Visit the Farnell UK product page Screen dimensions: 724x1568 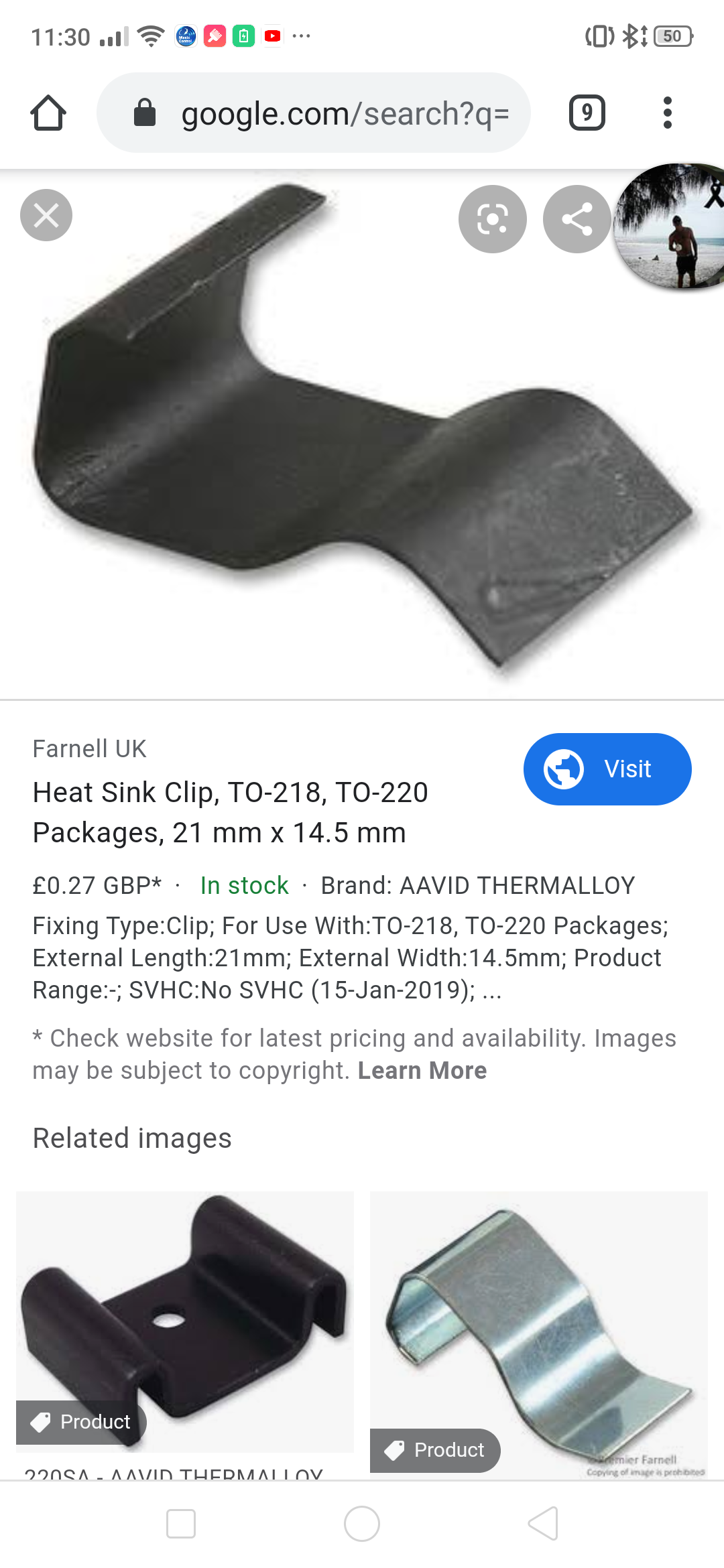coord(607,769)
